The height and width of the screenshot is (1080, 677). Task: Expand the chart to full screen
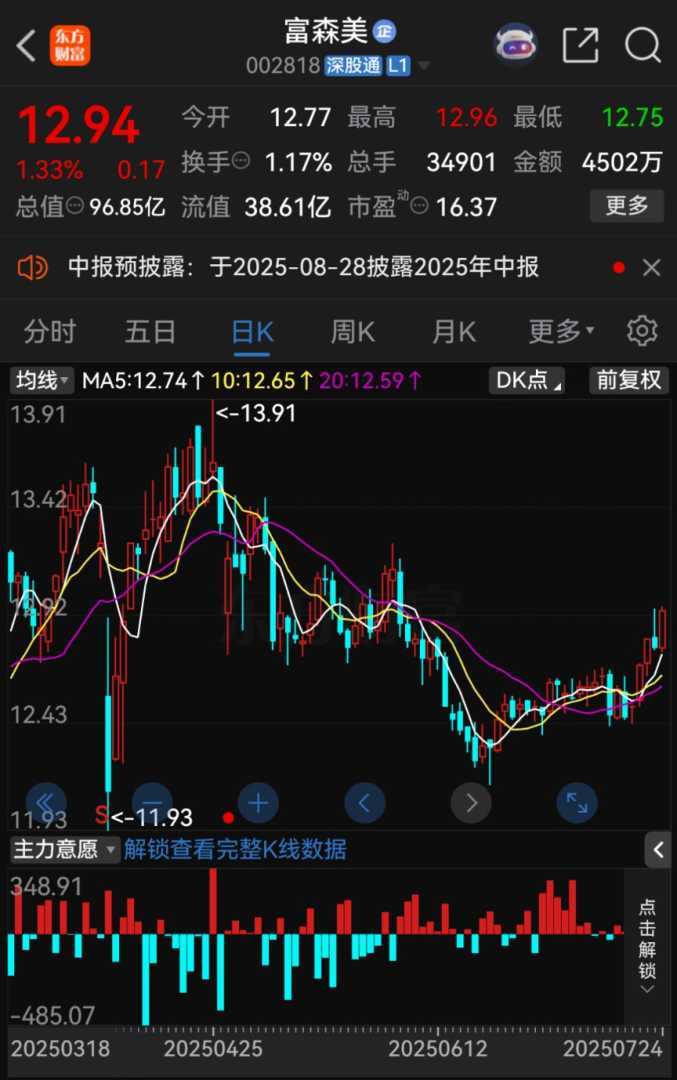[x=577, y=802]
